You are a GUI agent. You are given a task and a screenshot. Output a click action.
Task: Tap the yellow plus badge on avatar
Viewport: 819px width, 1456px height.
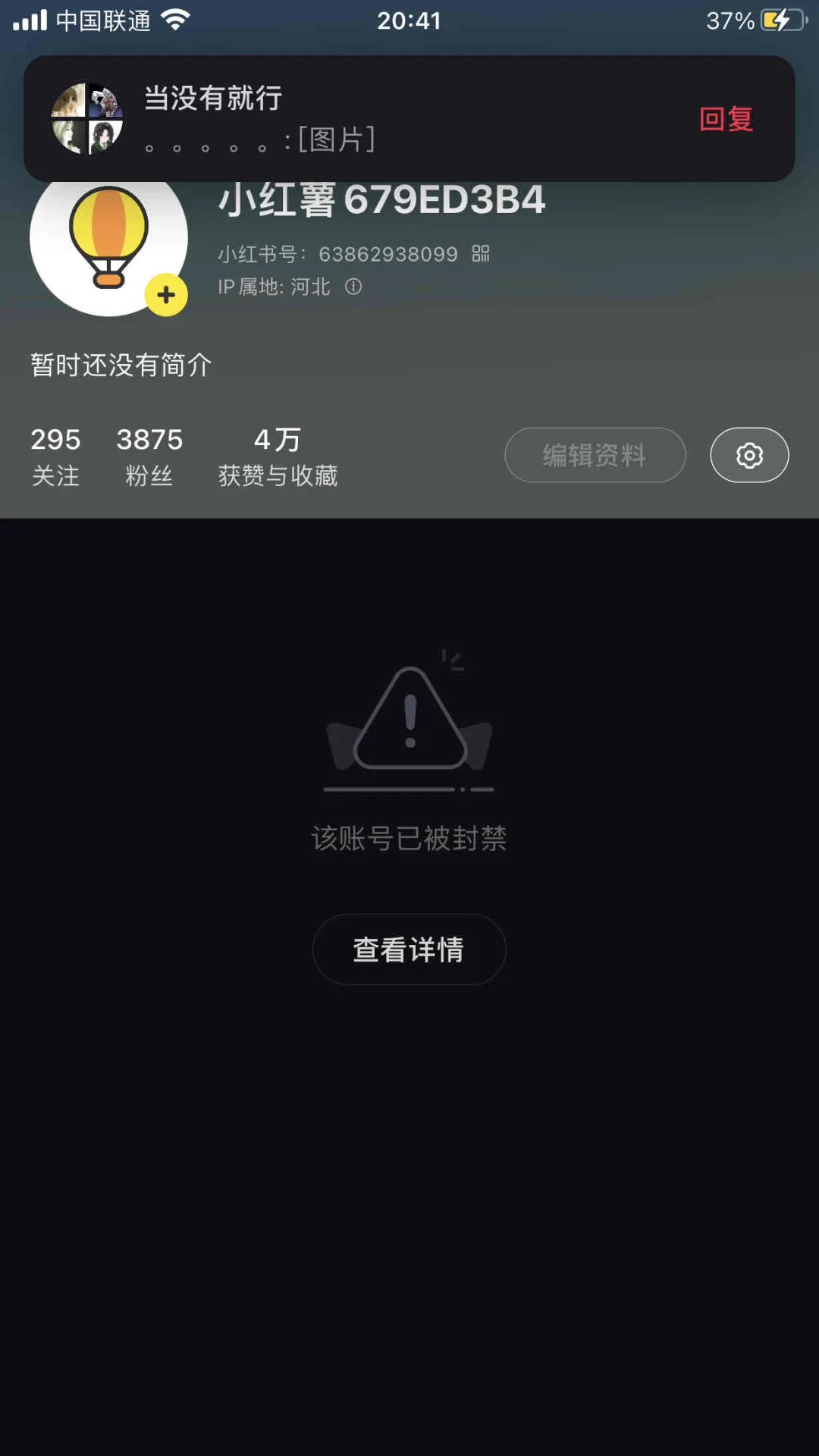coord(166,295)
